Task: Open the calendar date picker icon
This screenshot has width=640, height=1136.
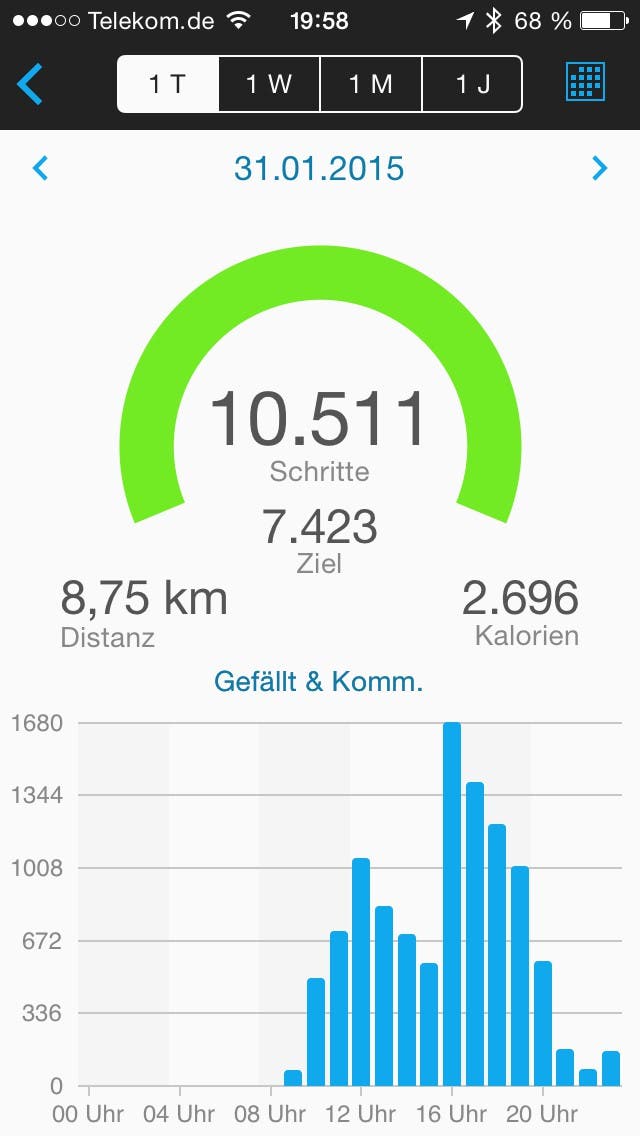Action: [586, 83]
